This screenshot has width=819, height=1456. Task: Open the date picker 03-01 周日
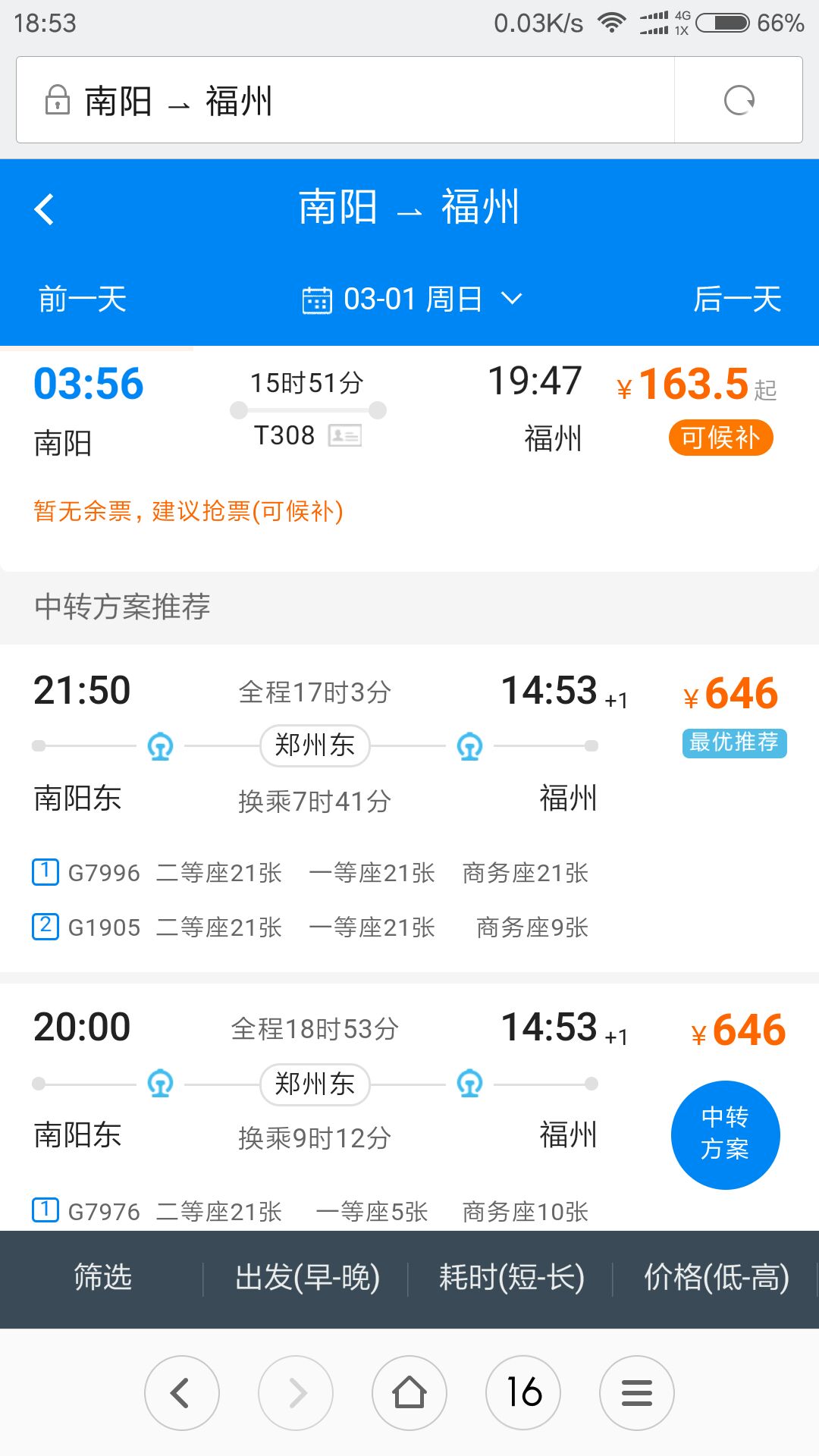[x=412, y=299]
